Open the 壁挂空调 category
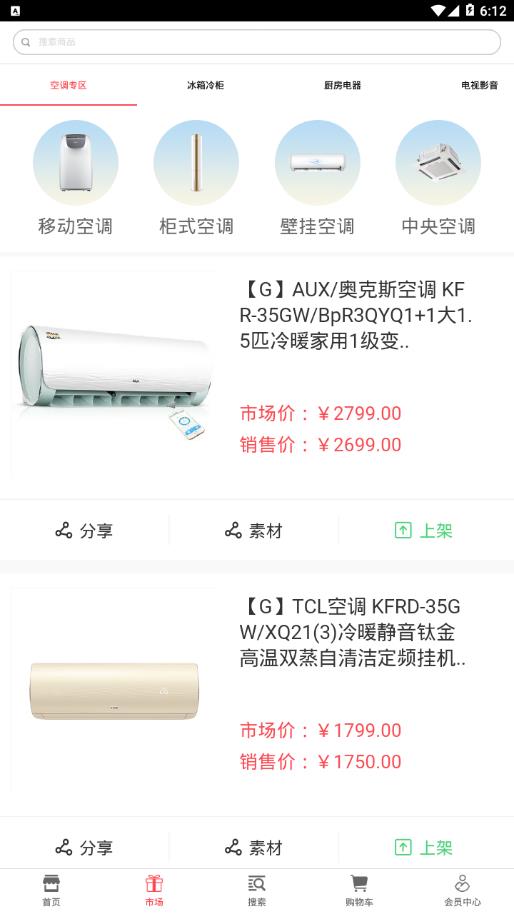 click(317, 177)
